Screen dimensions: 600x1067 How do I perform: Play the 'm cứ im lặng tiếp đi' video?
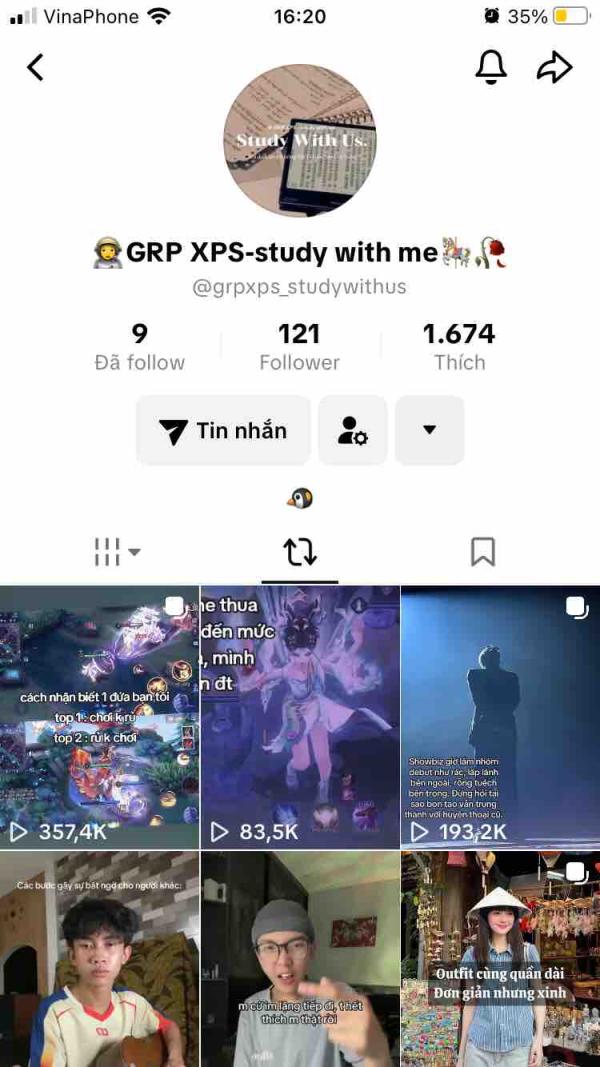(x=300, y=958)
